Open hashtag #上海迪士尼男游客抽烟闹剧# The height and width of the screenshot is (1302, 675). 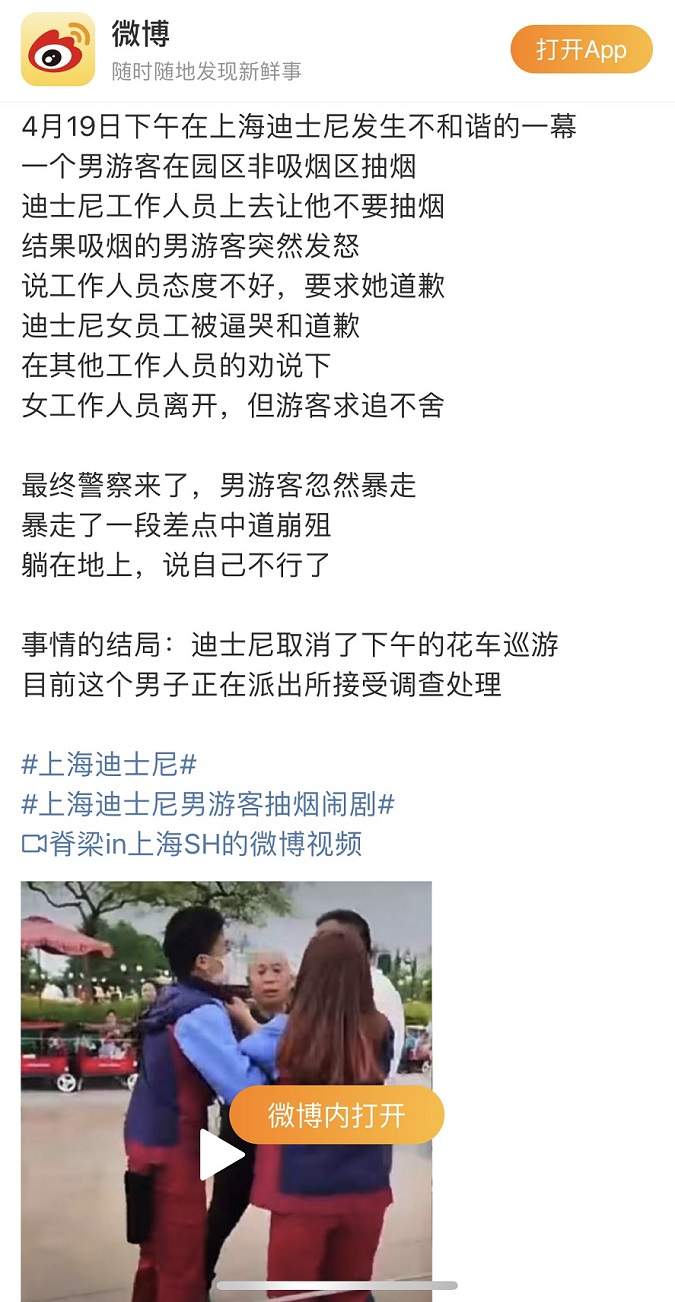pos(208,804)
